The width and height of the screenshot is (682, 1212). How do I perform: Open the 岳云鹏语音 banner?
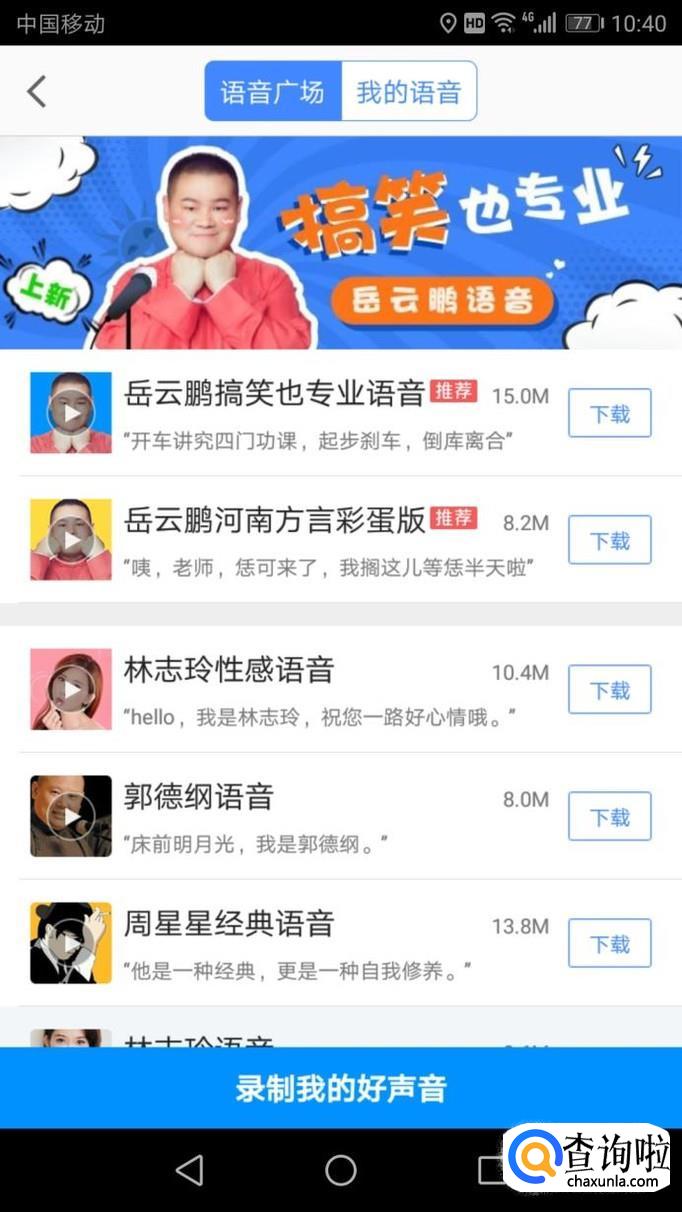341,243
